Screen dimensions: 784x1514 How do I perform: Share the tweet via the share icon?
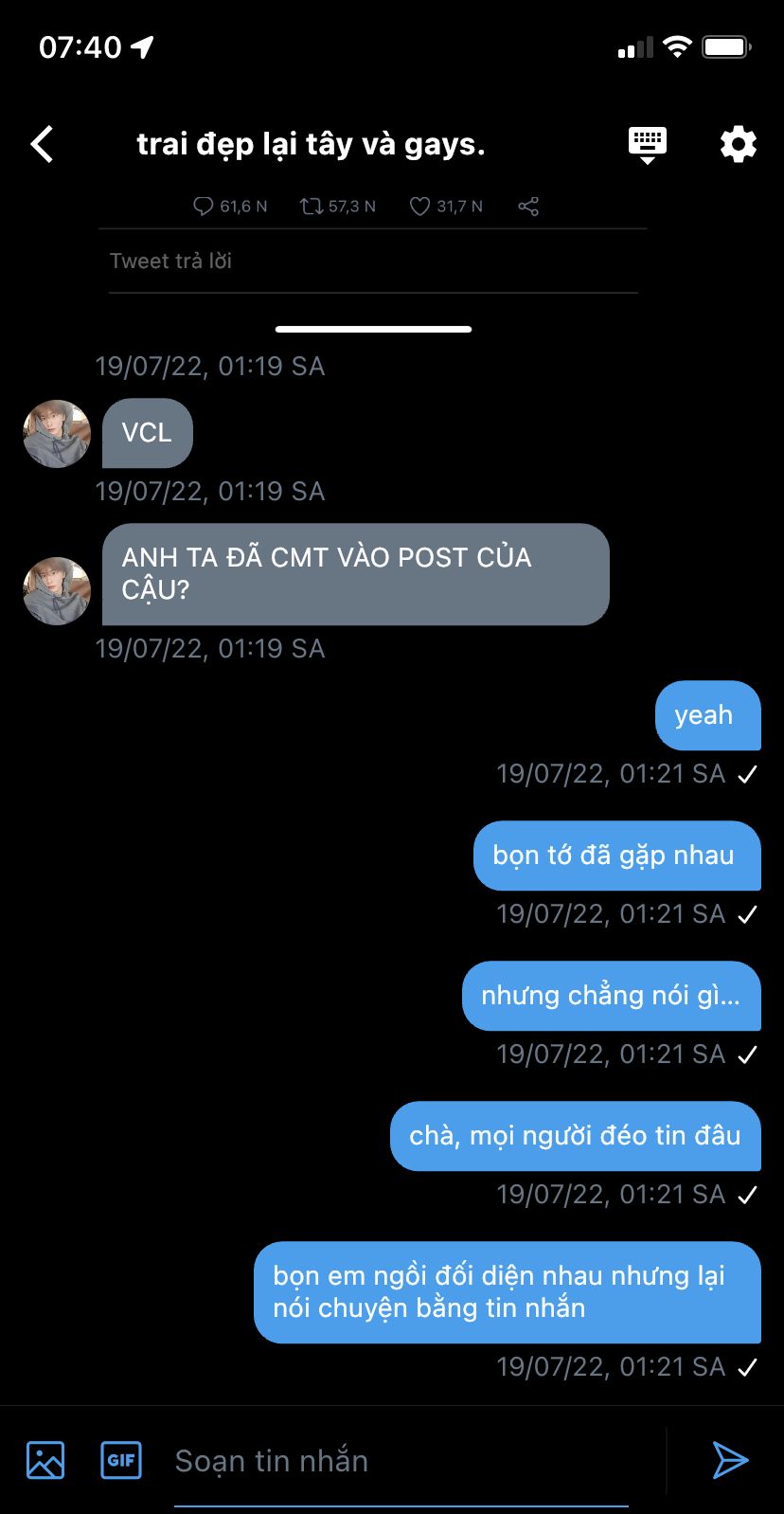[528, 207]
